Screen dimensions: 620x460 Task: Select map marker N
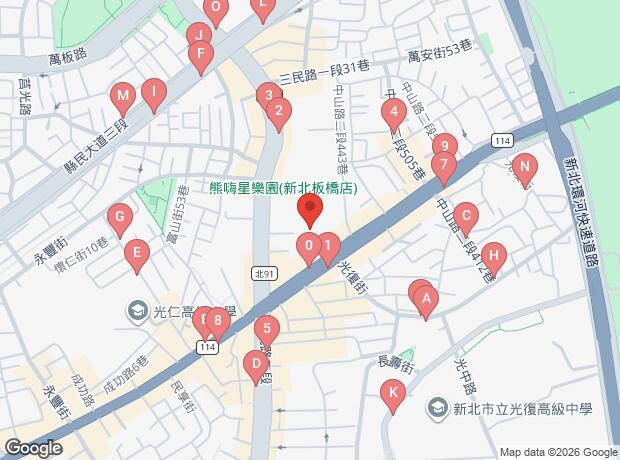pos(522,166)
